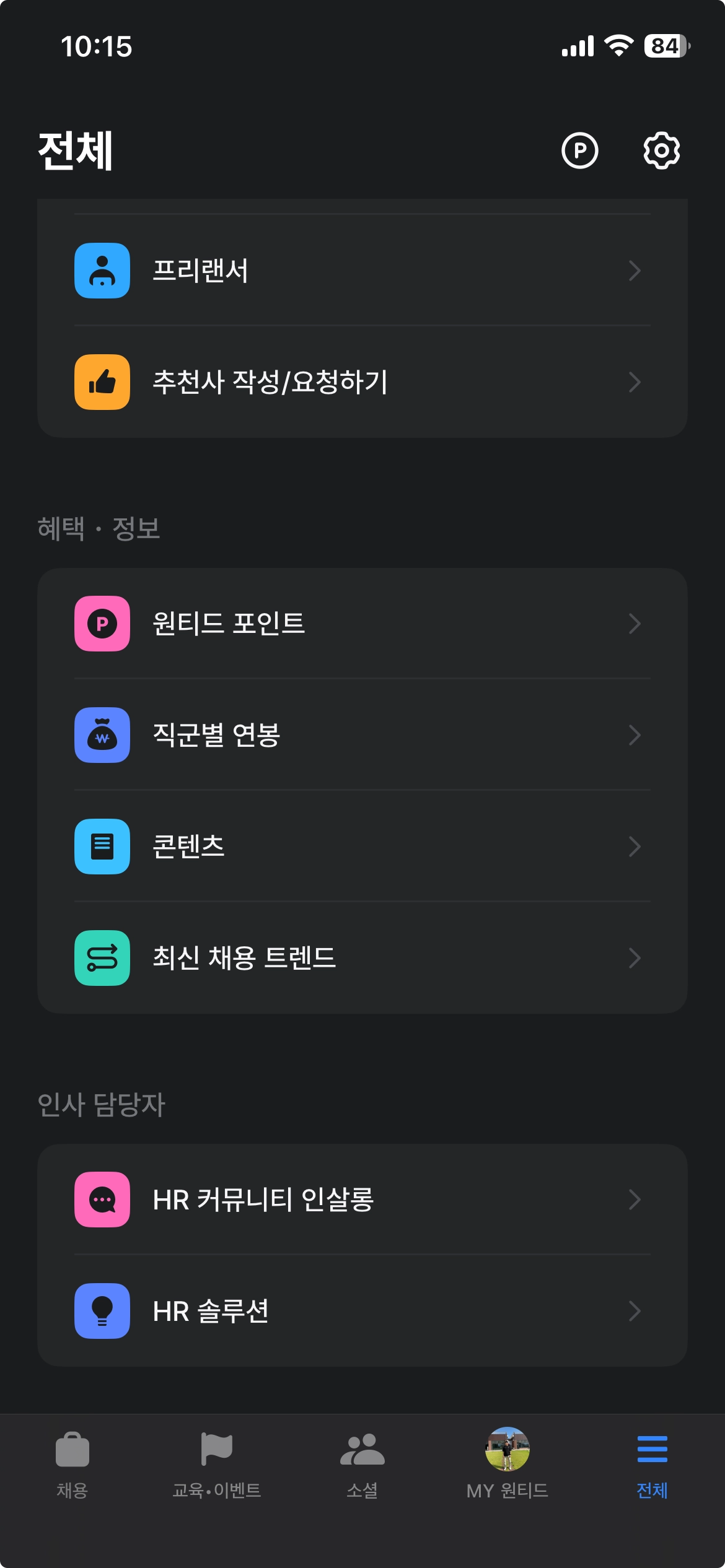Open the HR 솔루션 row
Image resolution: width=725 pixels, height=1568 pixels.
coord(362,1311)
